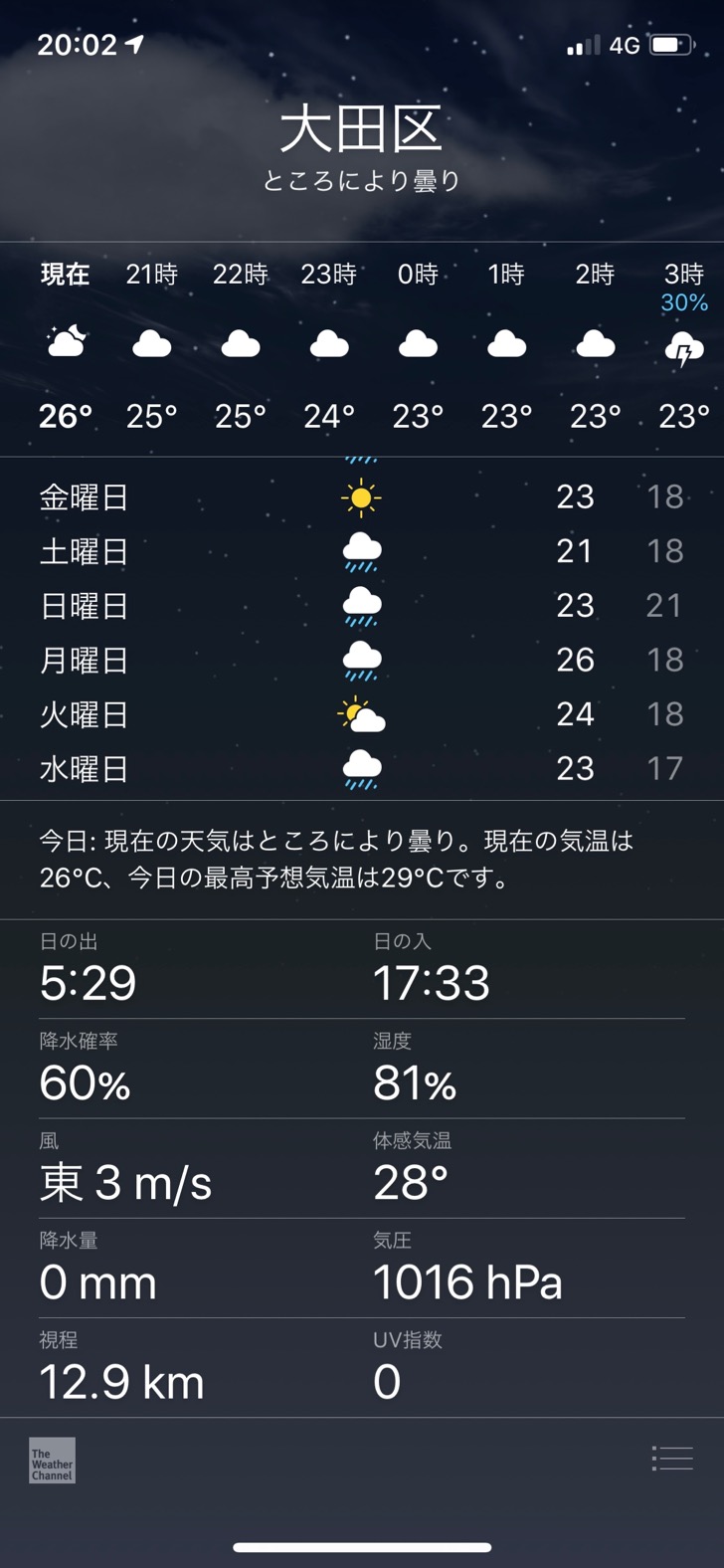
Task: Open The Weather Channel link
Action: point(52,1461)
